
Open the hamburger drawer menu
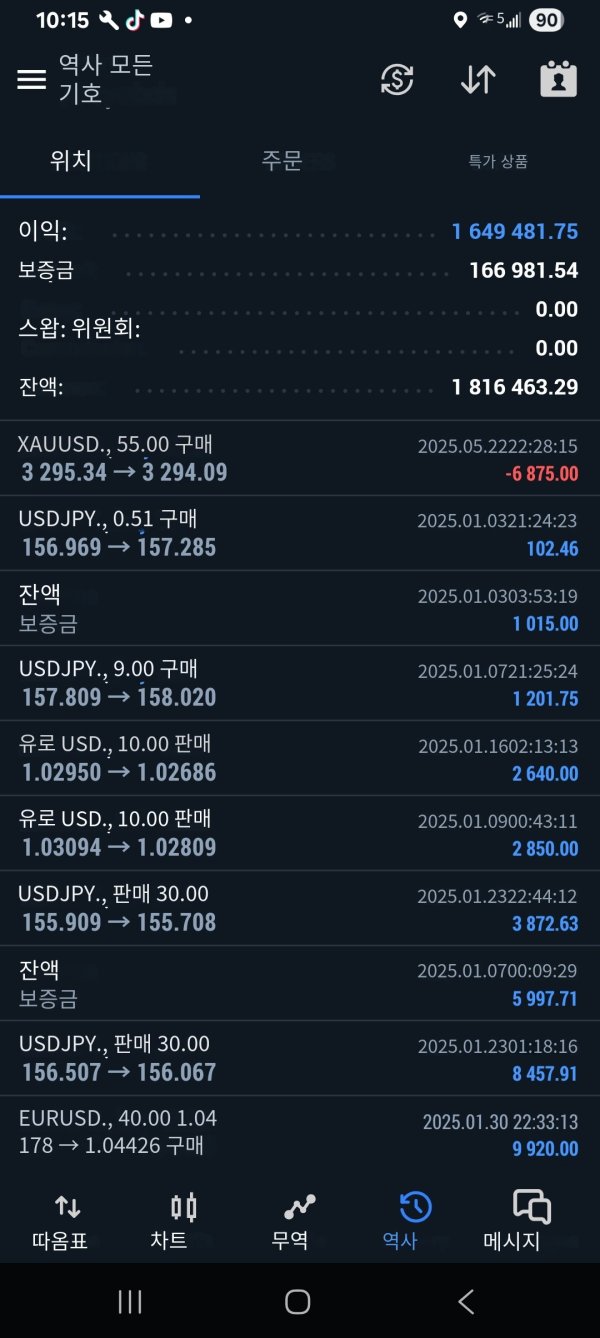pyautogui.click(x=32, y=80)
